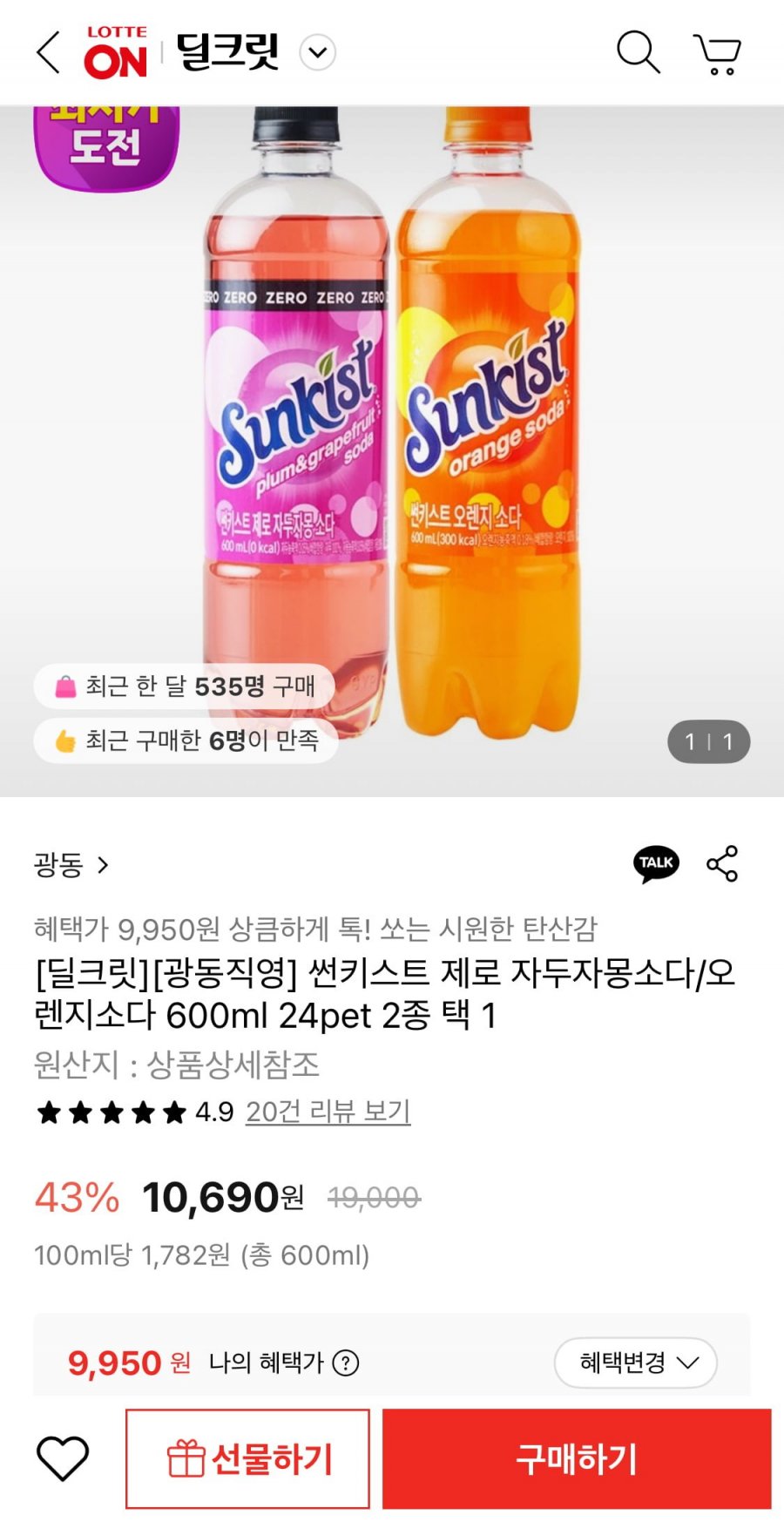Open the shopping cart
This screenshot has width=784, height=1535.
coord(717,54)
